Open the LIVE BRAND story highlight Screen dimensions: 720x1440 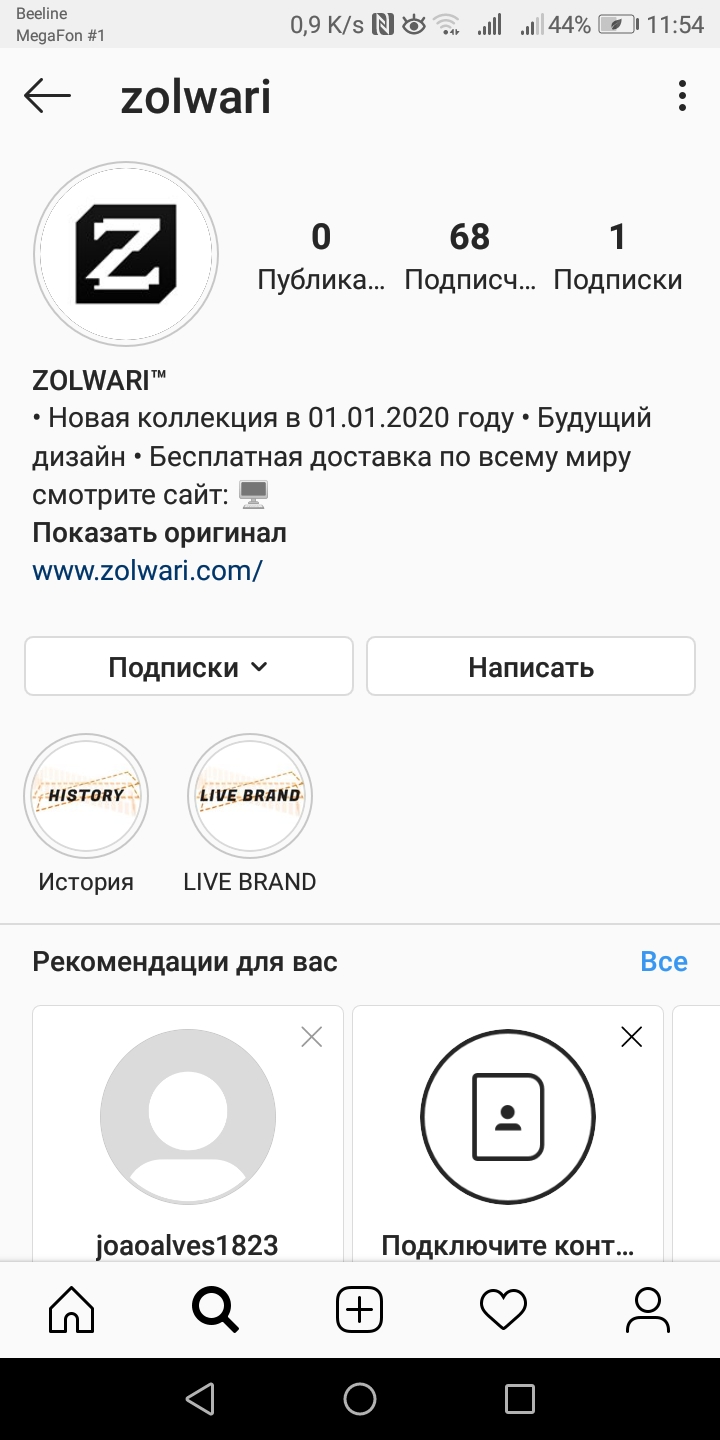tap(249, 795)
